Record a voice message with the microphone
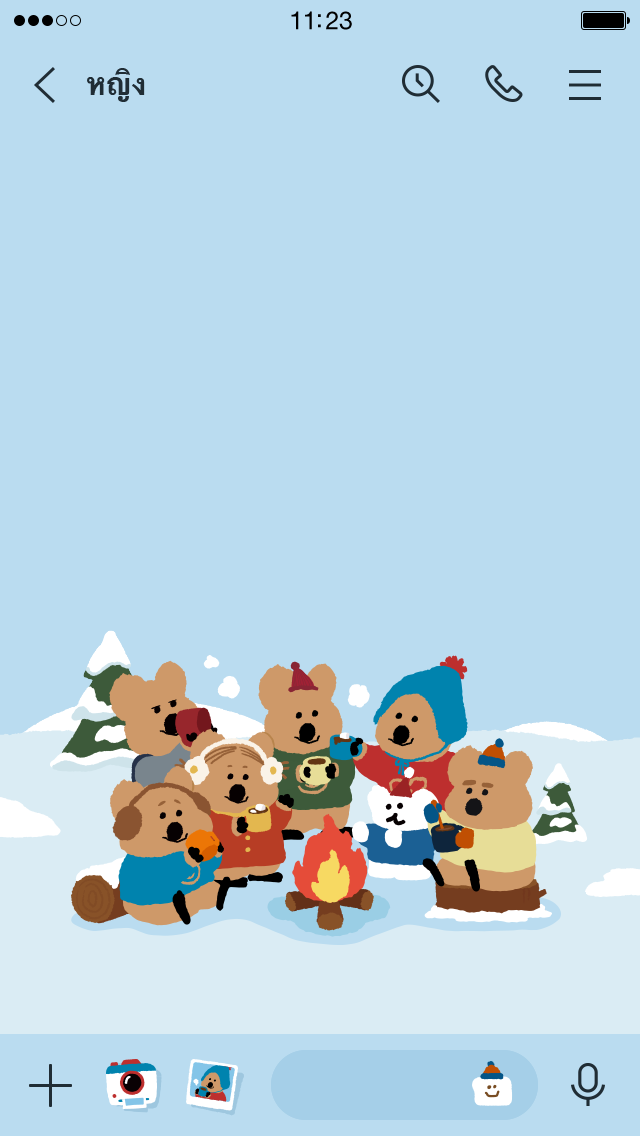This screenshot has width=640, height=1136. pos(588,1085)
